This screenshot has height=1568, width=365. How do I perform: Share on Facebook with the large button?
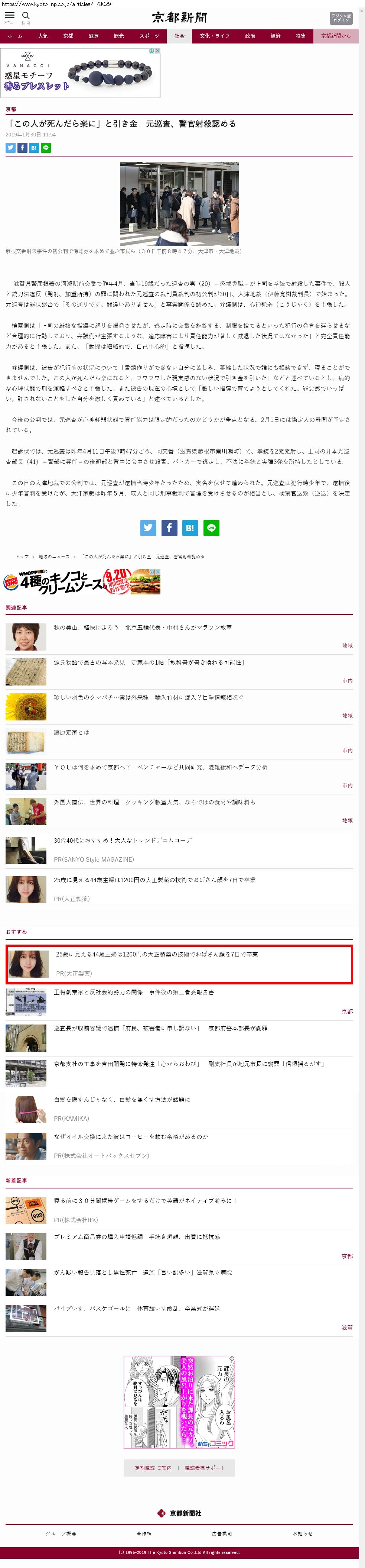pos(169,528)
